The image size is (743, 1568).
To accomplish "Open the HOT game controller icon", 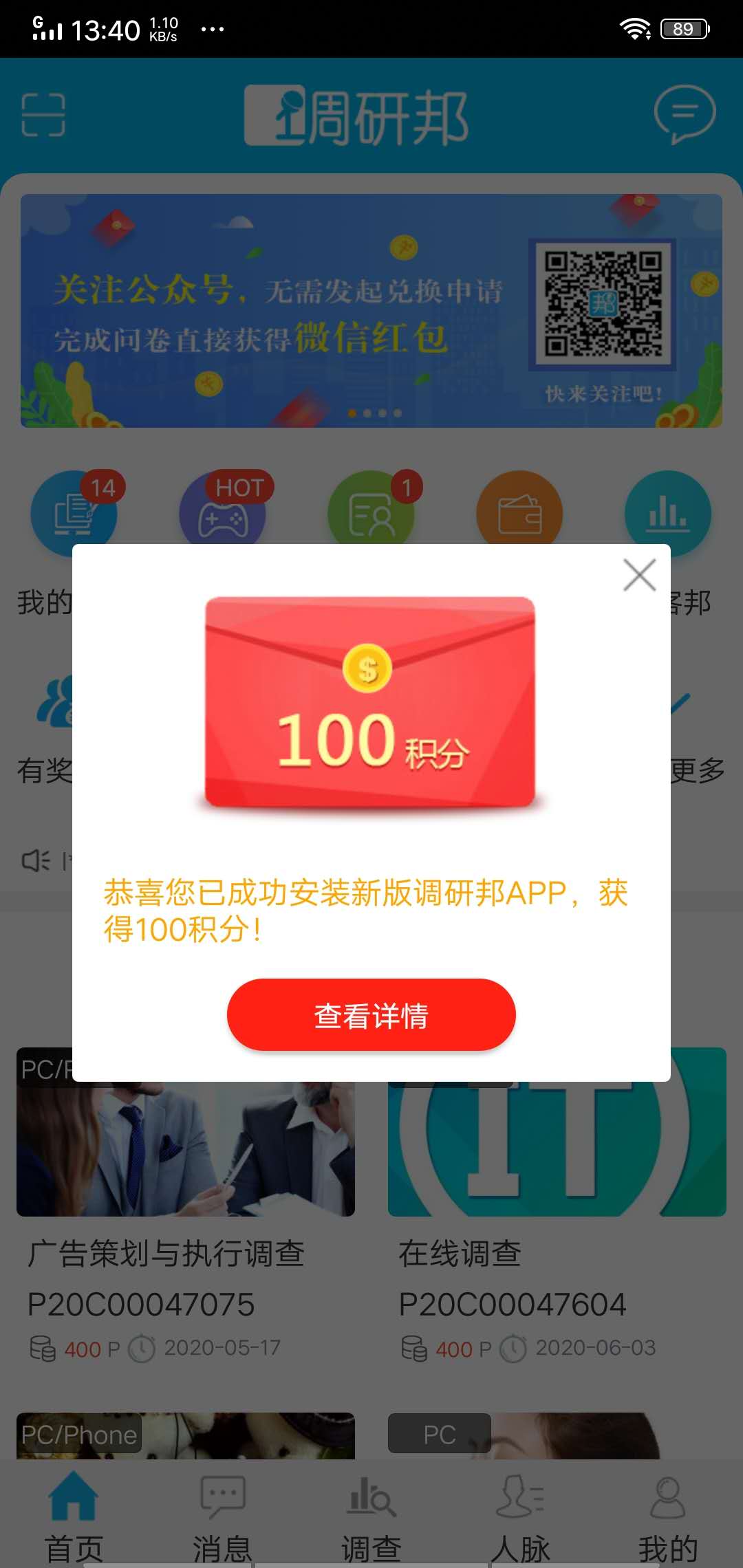I will (x=222, y=514).
